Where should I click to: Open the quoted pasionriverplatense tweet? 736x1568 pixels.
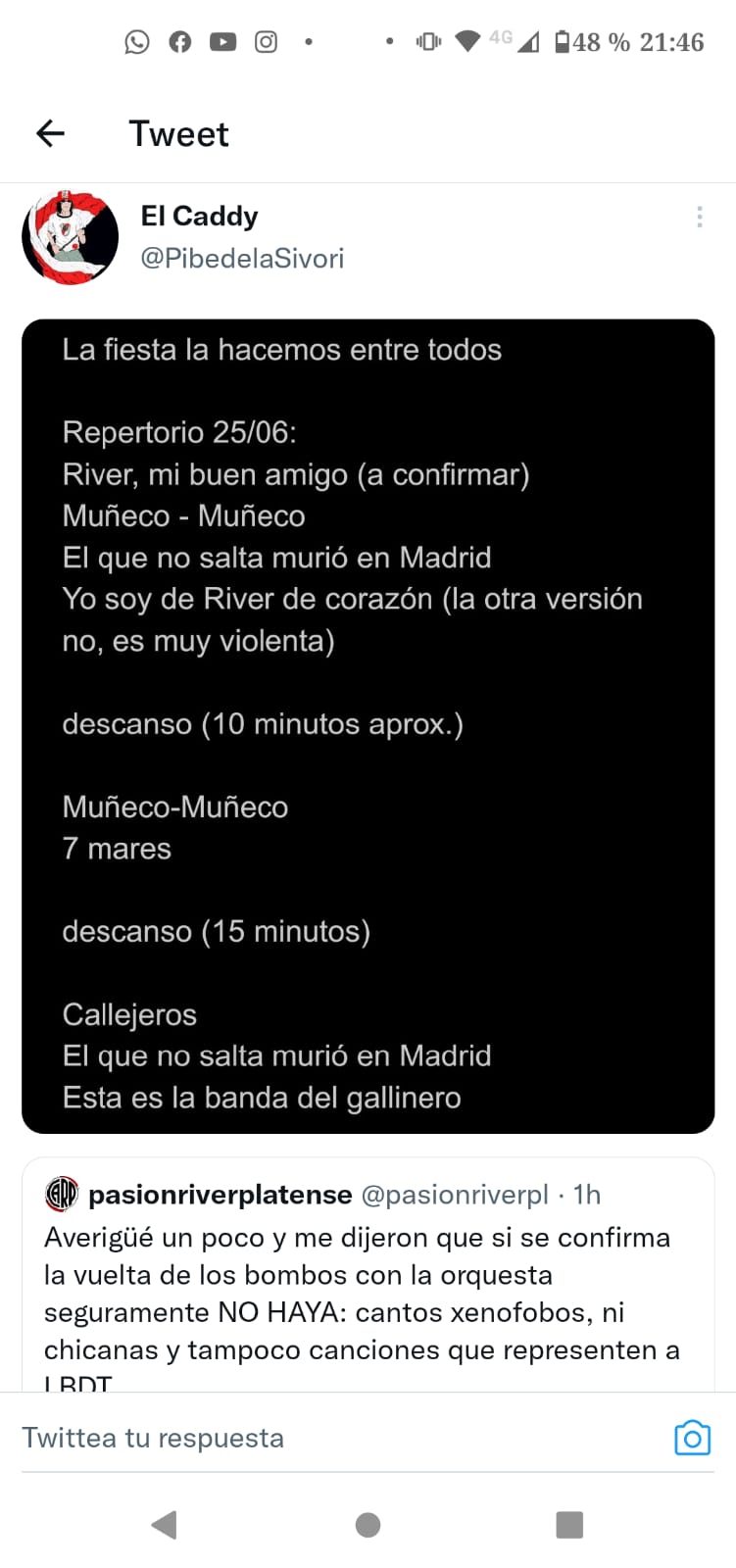368,1274
